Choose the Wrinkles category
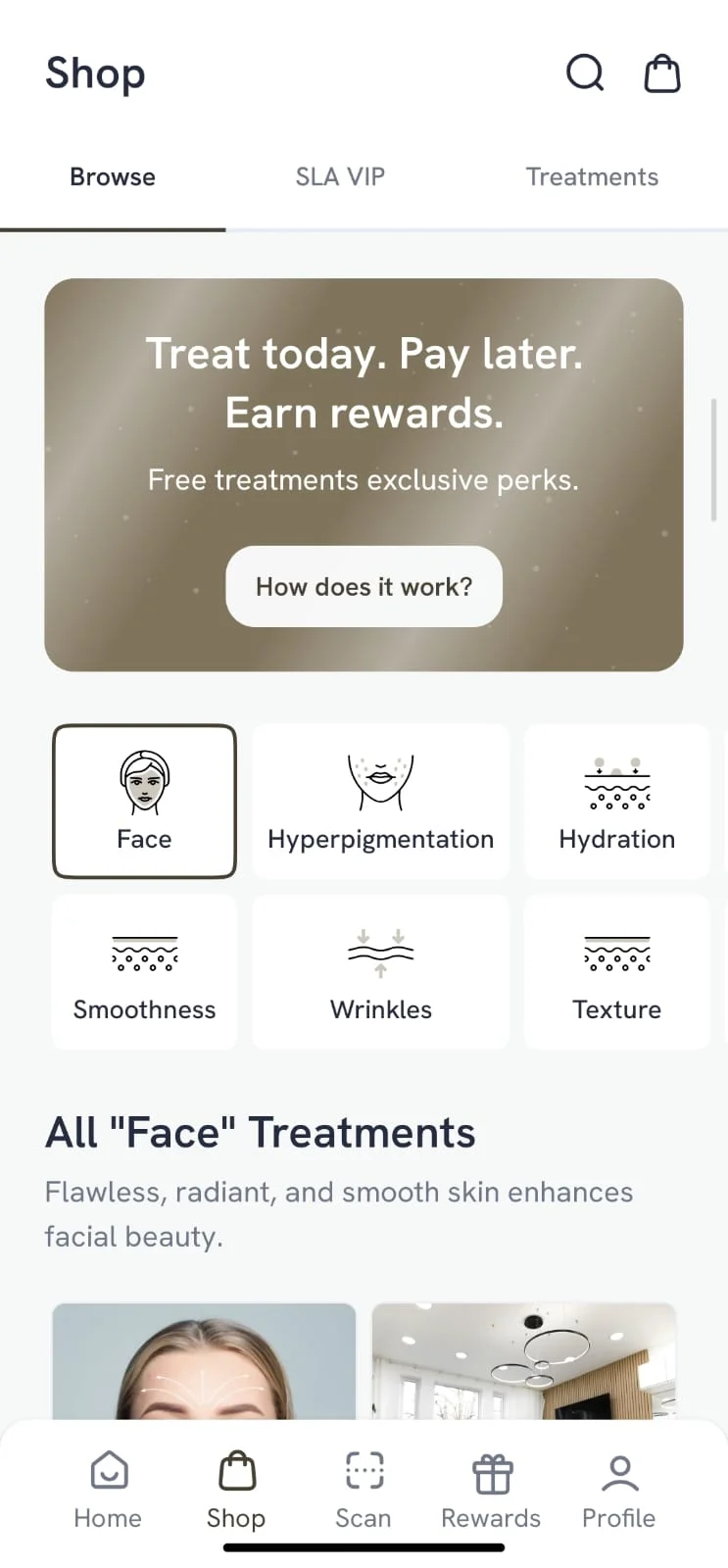Viewport: 728px width, 1568px height. (x=380, y=972)
